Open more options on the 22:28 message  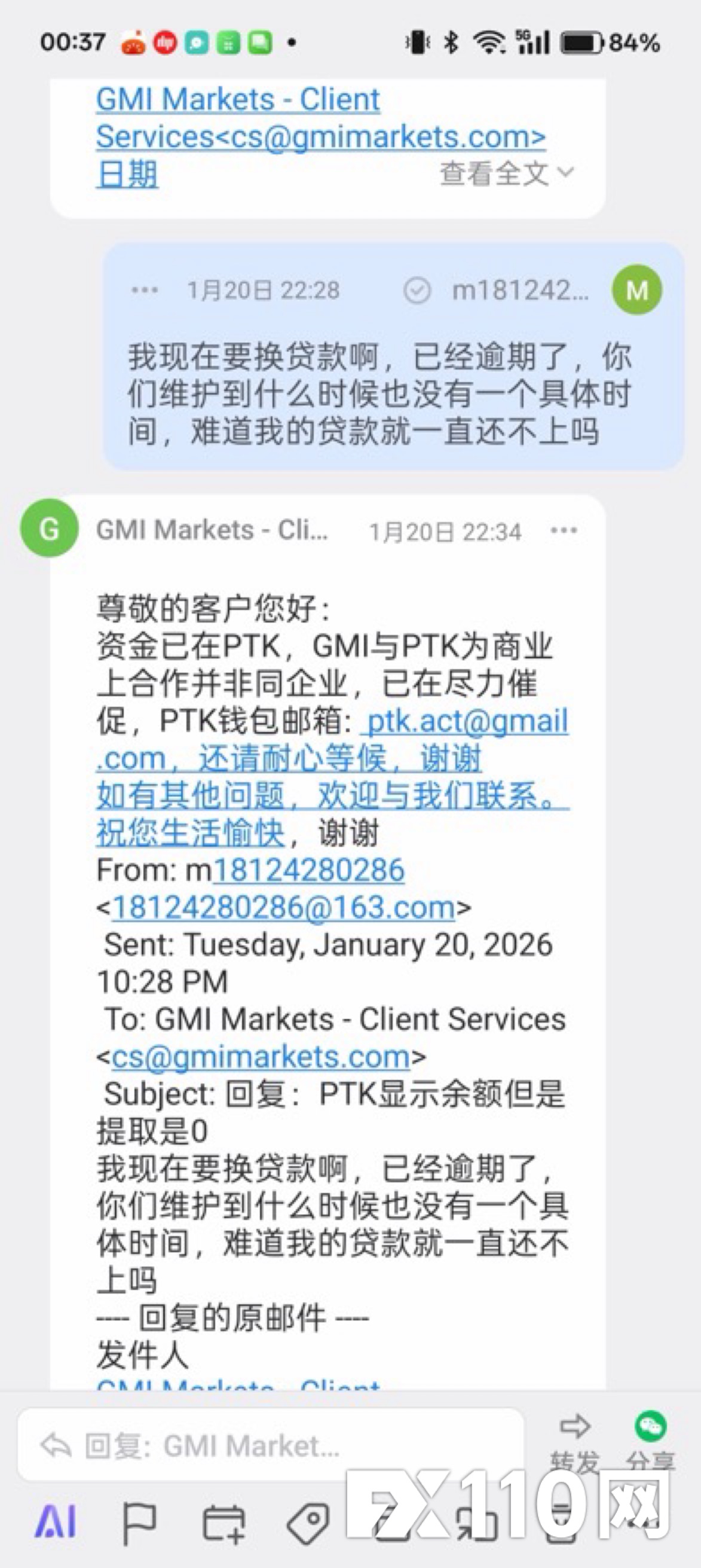click(x=144, y=291)
